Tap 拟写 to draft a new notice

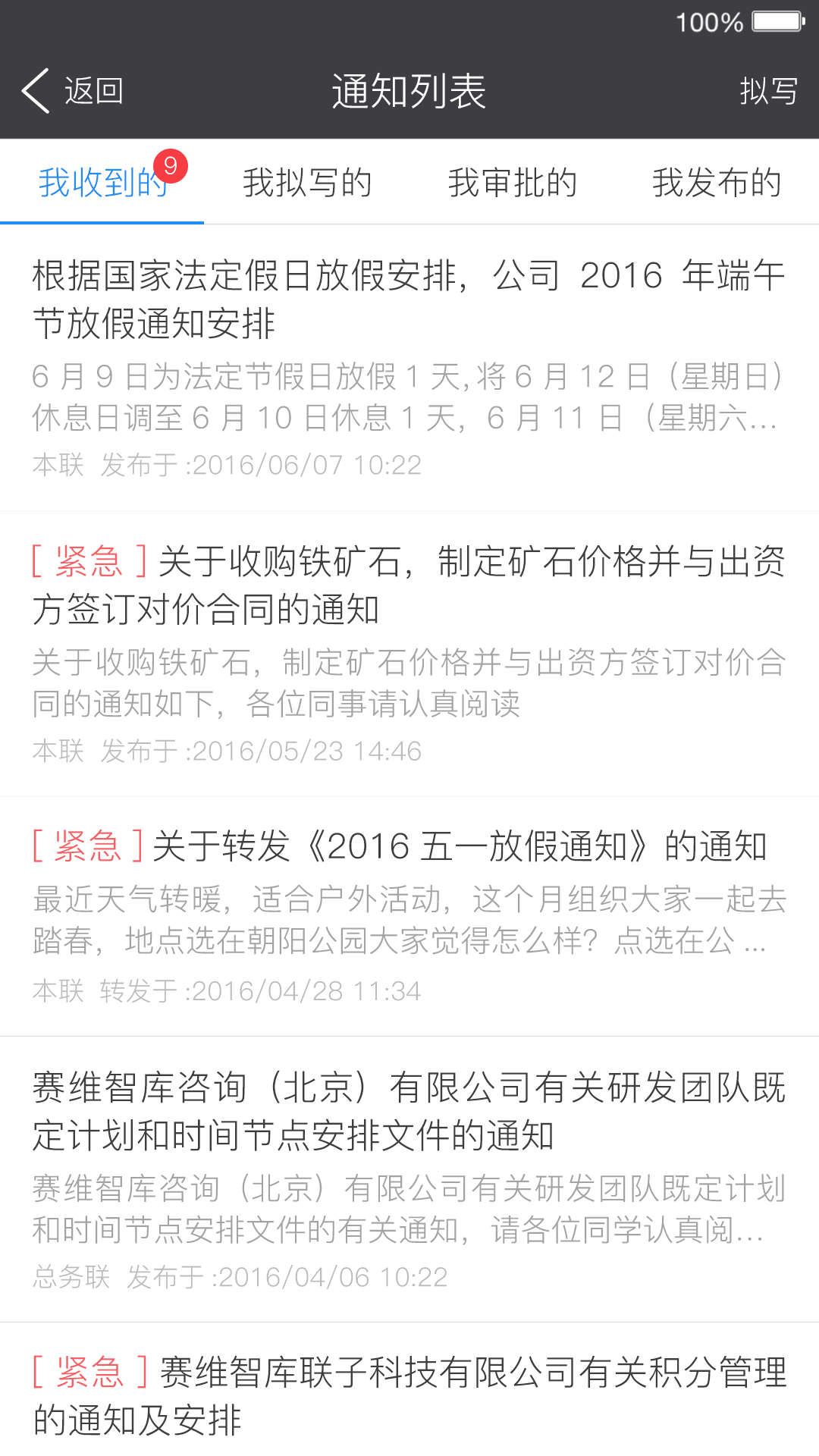click(x=768, y=91)
